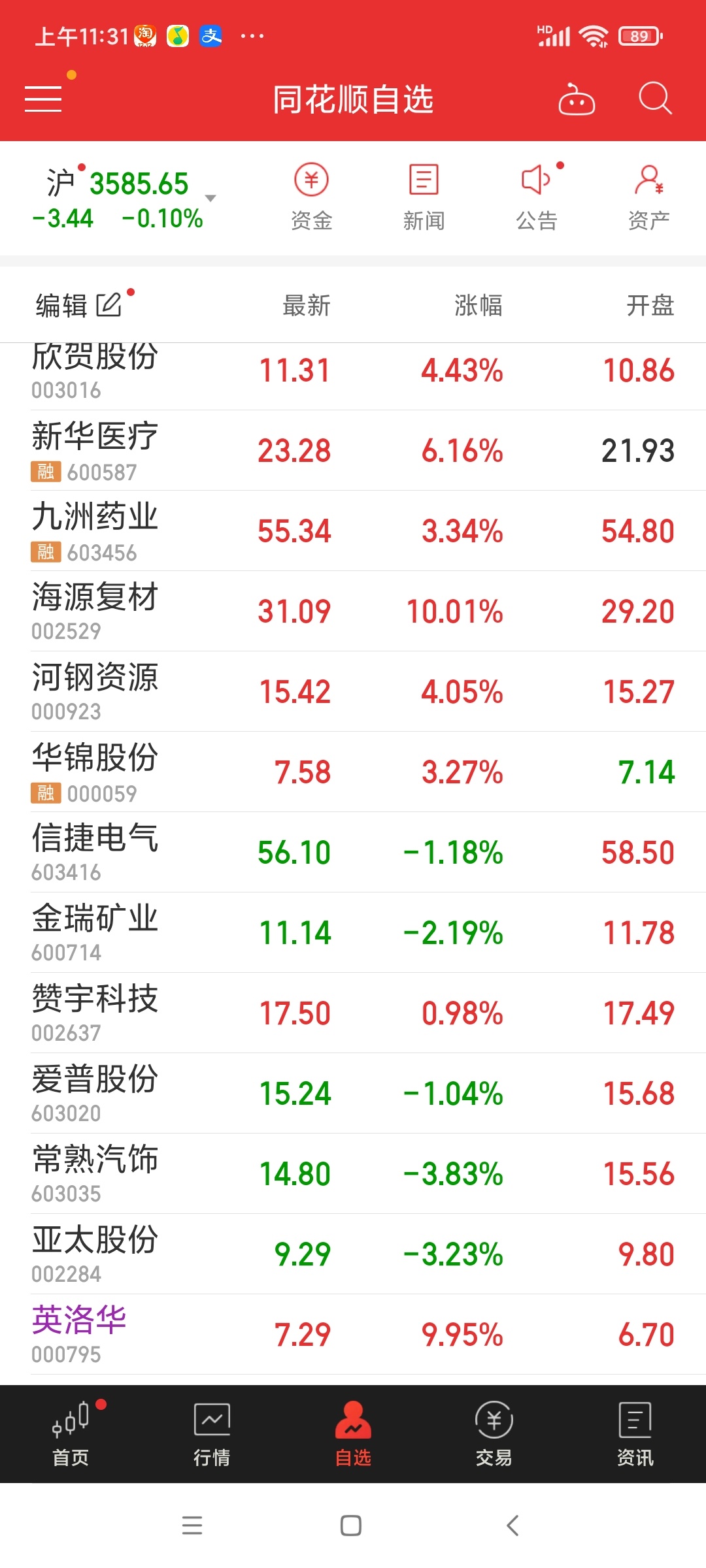Switch to the 交易 tab

494,1433
